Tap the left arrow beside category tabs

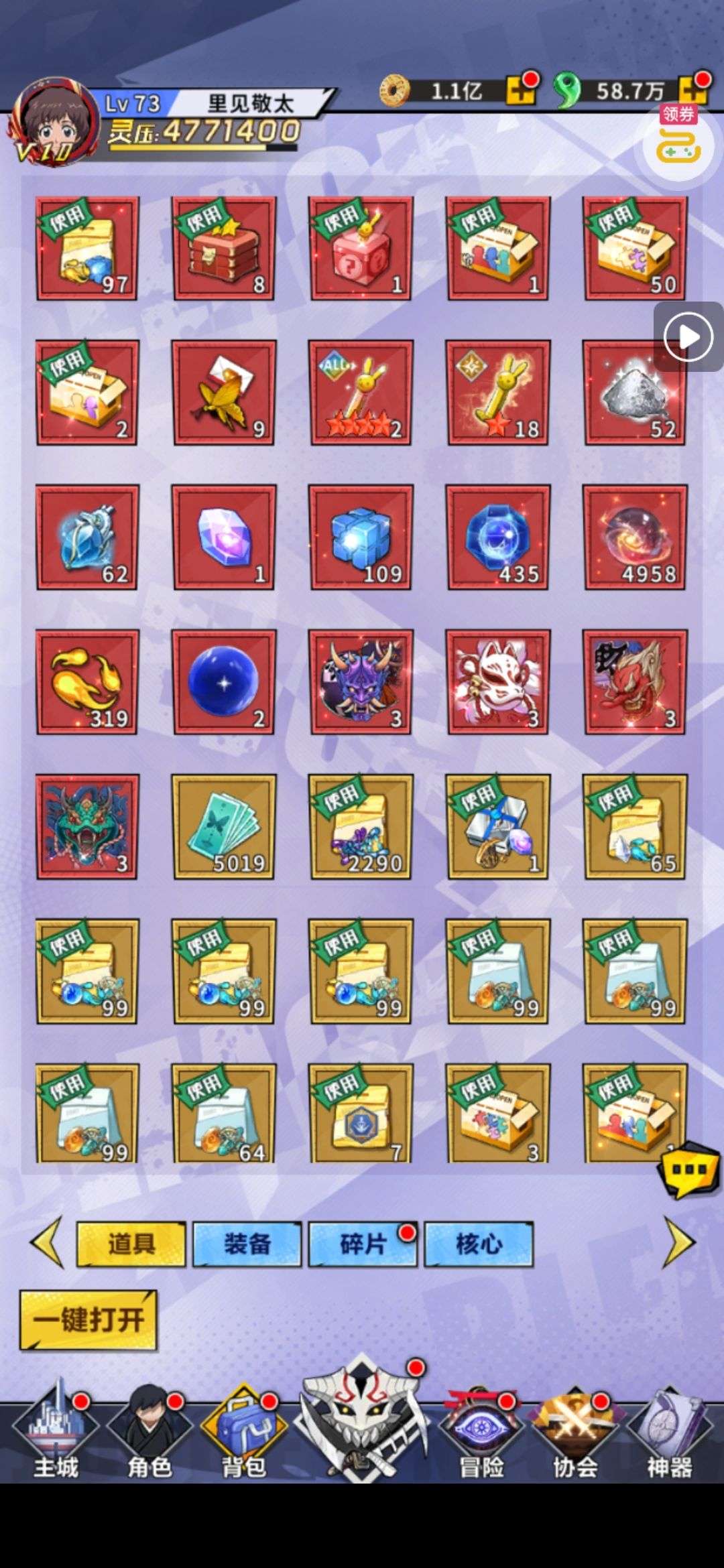(x=47, y=1243)
